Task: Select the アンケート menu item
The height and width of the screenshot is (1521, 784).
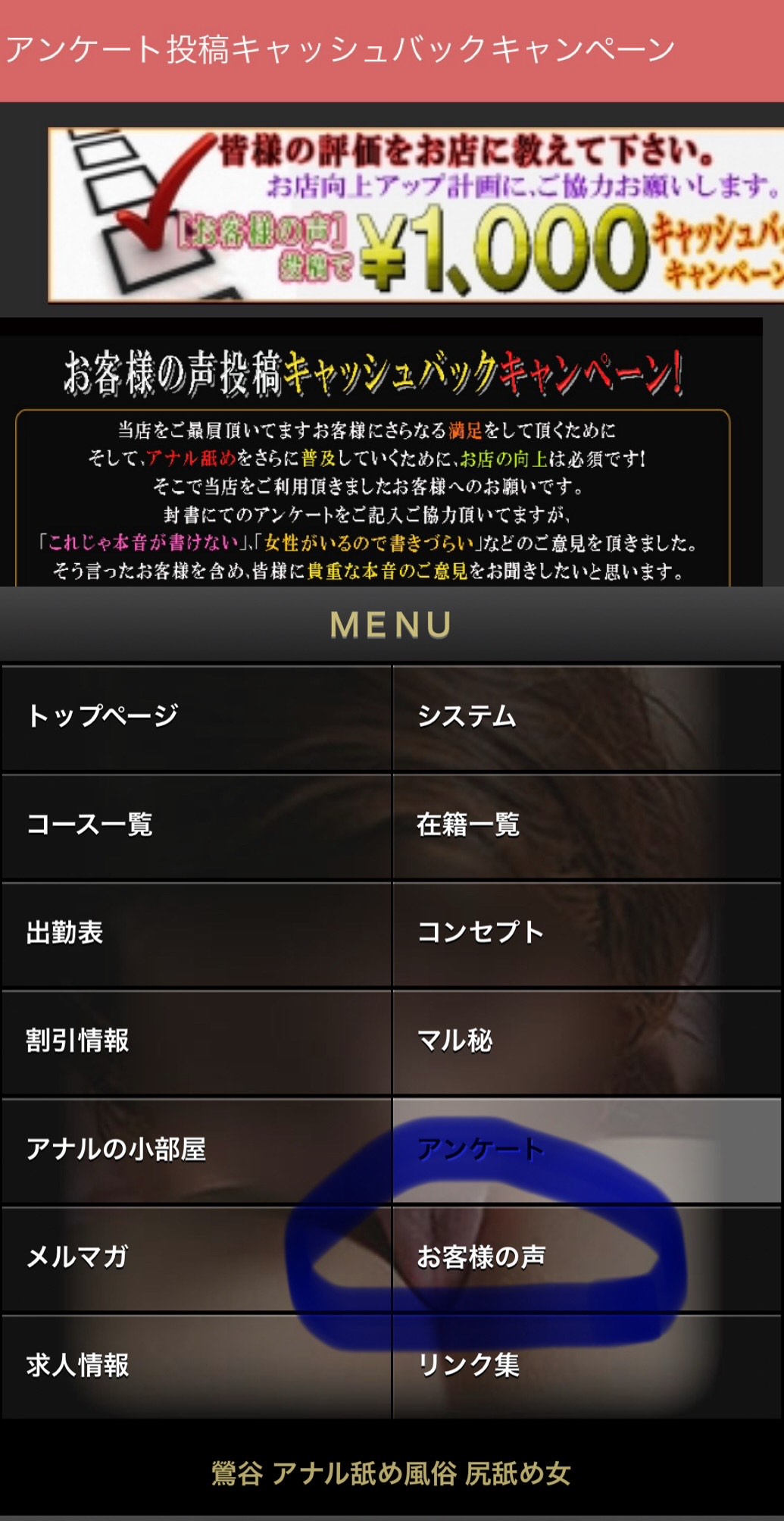Action: [x=587, y=1149]
